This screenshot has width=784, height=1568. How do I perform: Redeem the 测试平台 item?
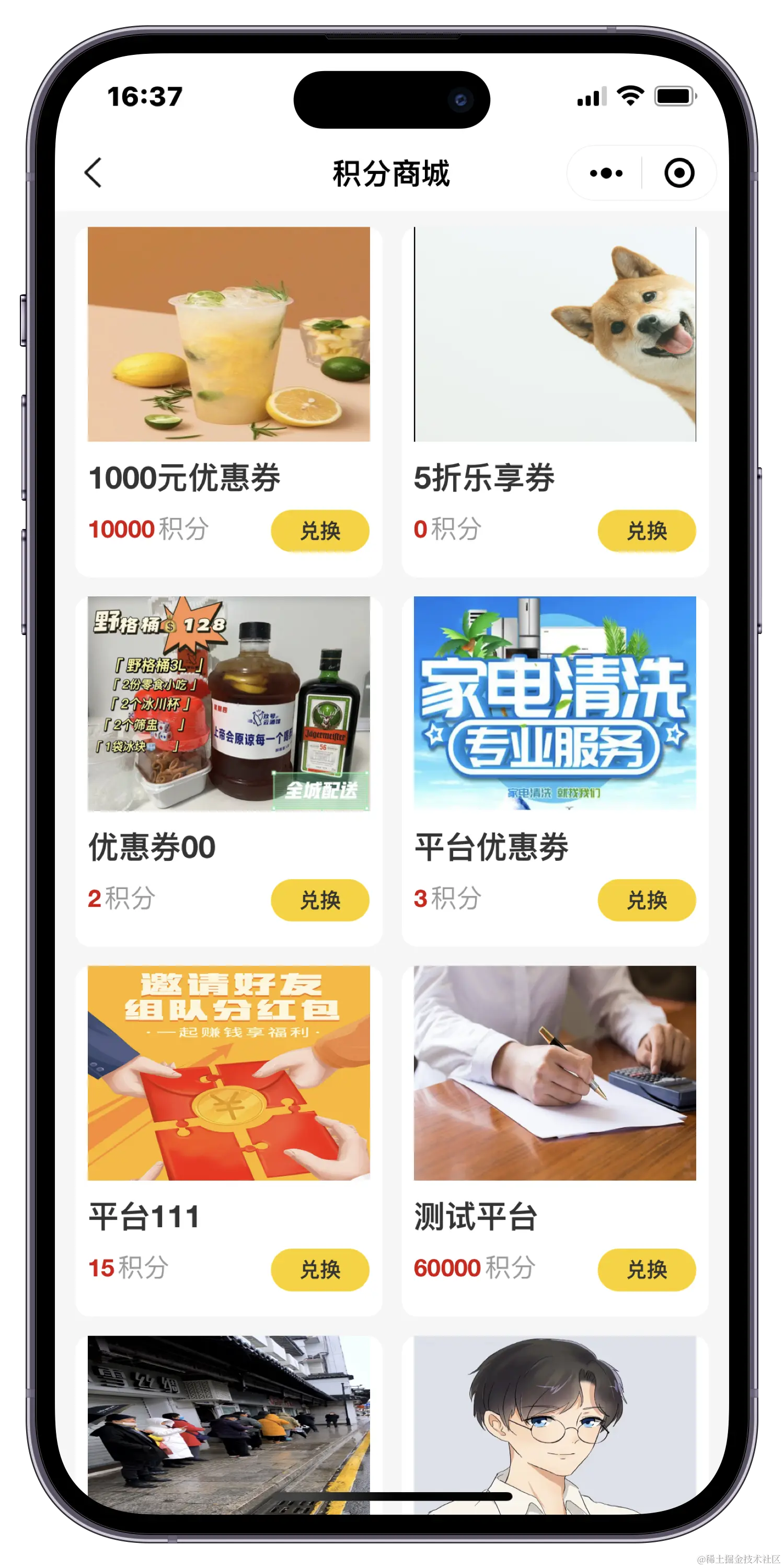[x=647, y=1270]
